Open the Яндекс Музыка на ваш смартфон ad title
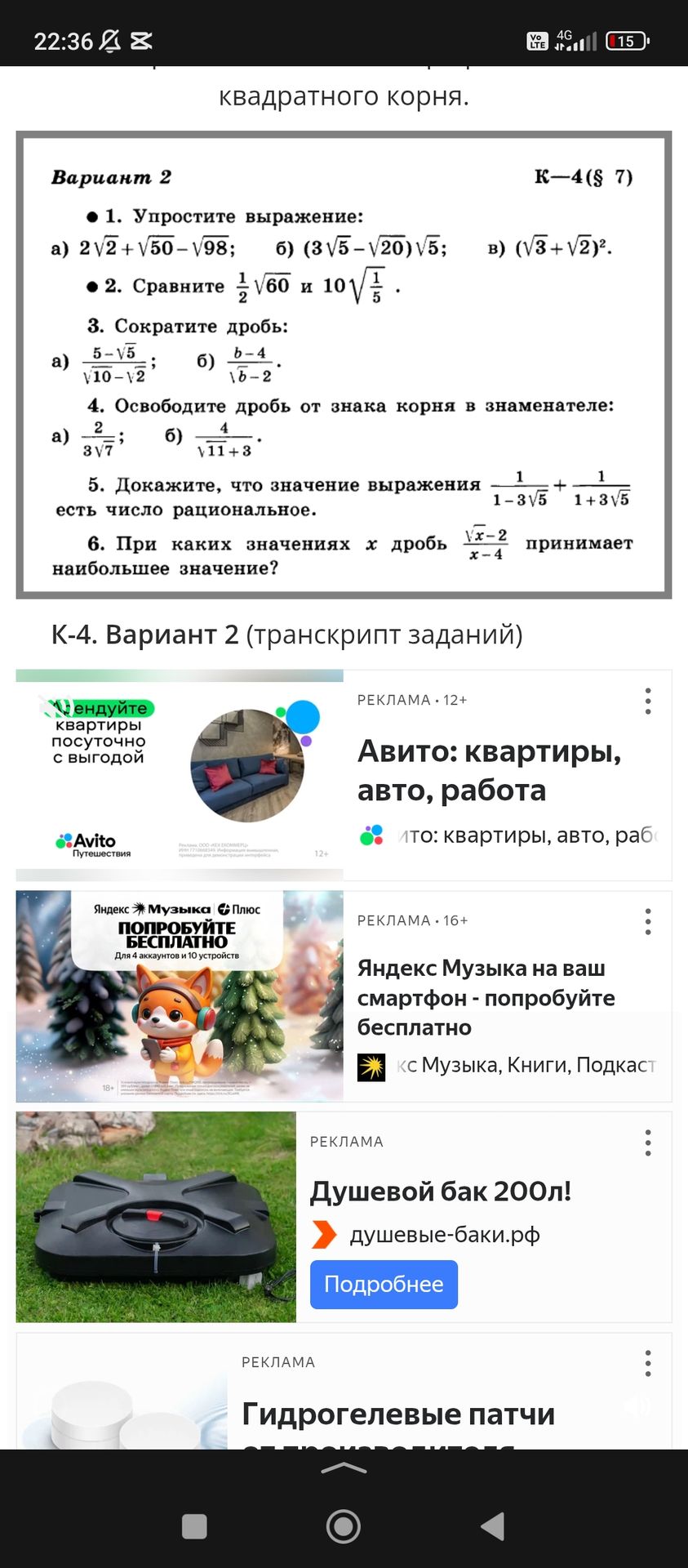The image size is (688, 1568). pyautogui.click(x=486, y=997)
